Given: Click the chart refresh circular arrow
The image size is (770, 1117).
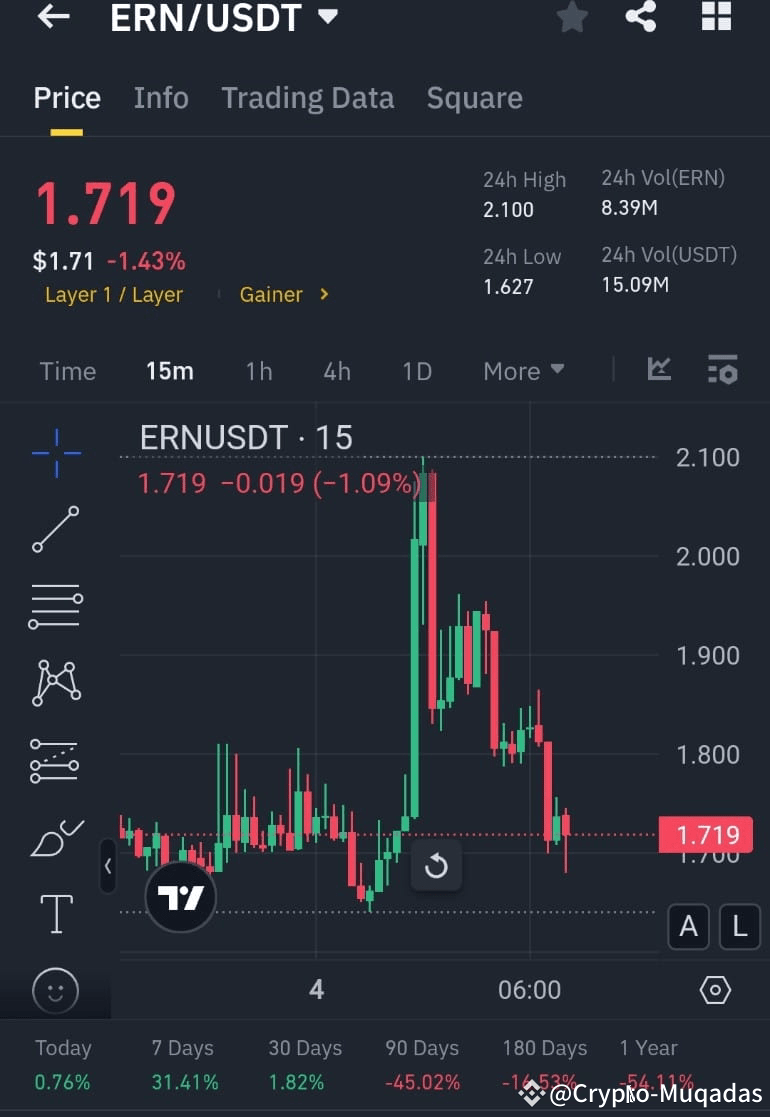Looking at the screenshot, I should (x=436, y=866).
